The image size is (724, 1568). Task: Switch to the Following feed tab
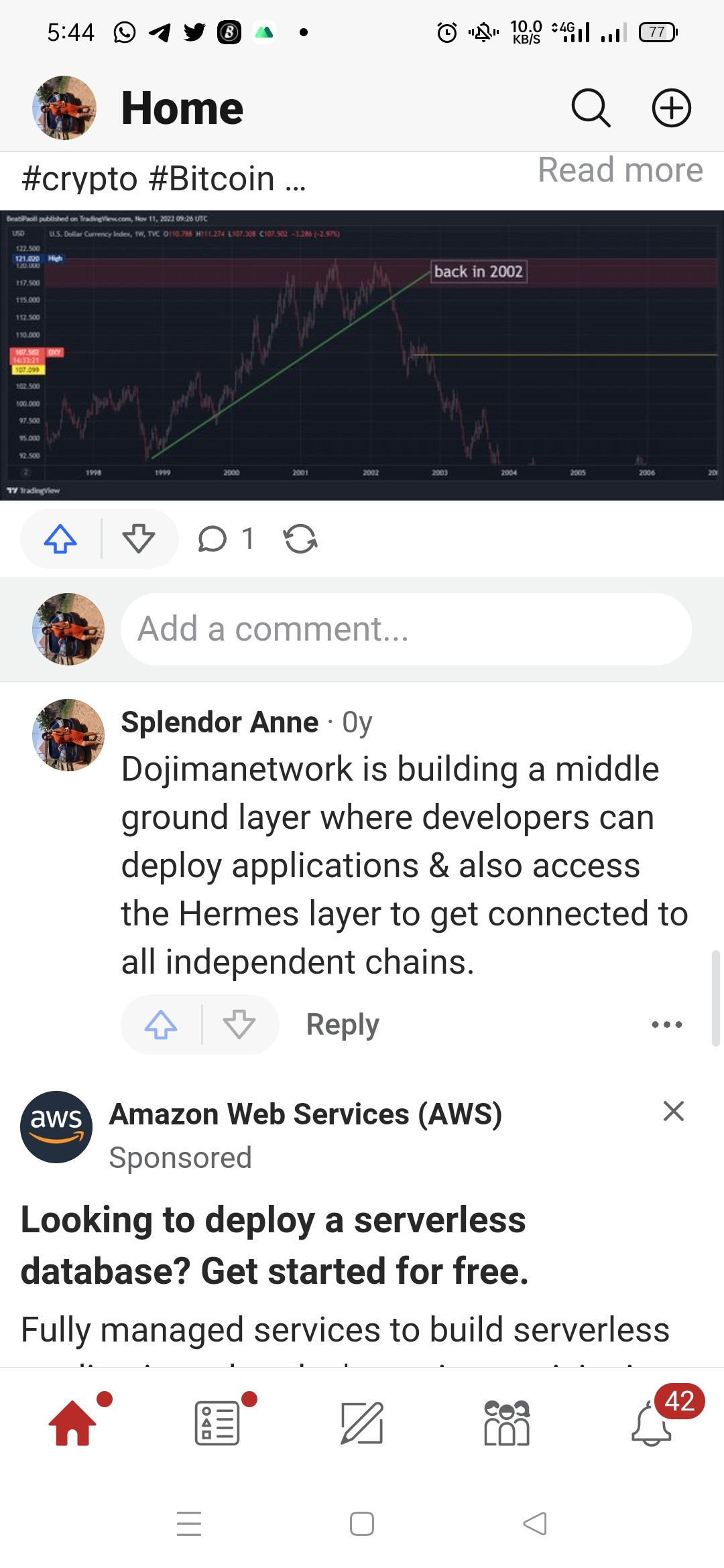tap(217, 1423)
